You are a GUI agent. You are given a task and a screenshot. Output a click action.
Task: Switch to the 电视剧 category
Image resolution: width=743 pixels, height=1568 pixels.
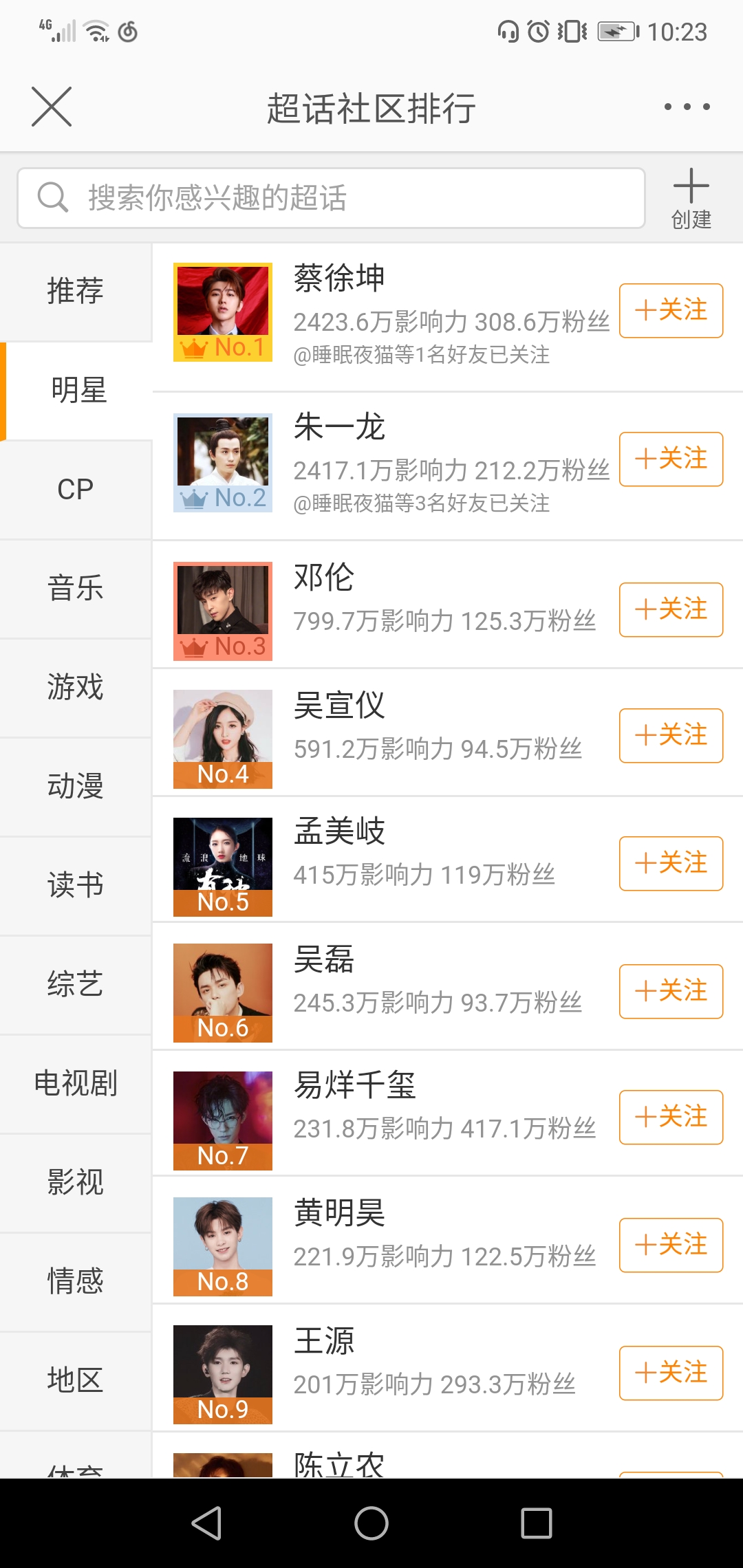[x=75, y=1083]
